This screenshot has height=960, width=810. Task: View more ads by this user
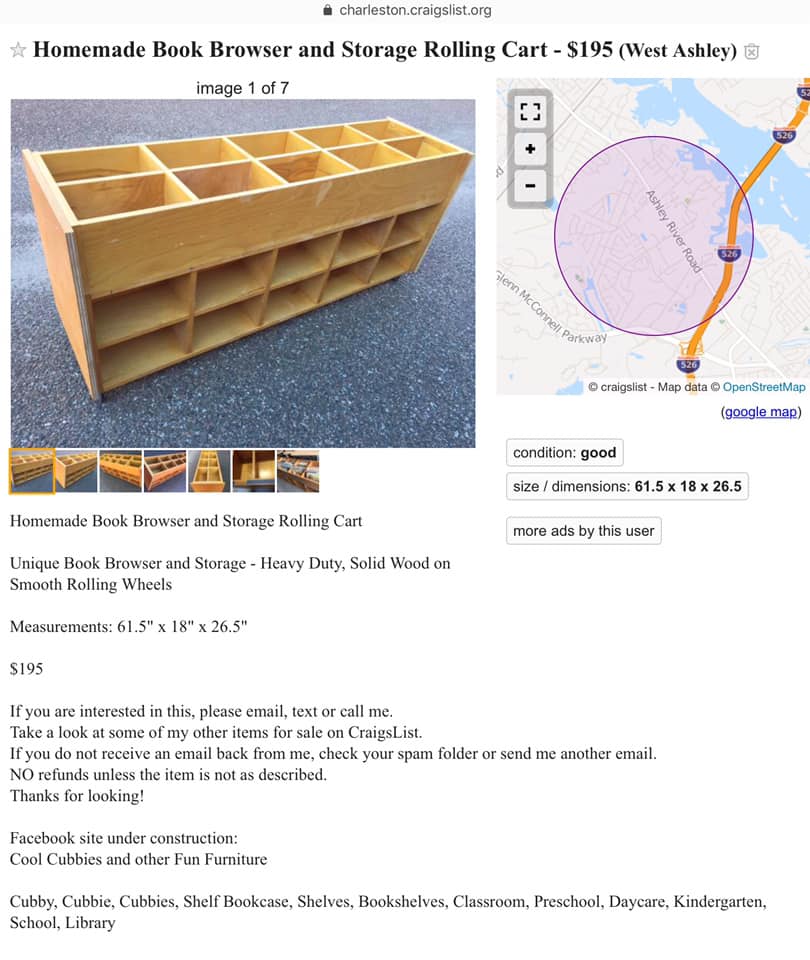tap(583, 531)
